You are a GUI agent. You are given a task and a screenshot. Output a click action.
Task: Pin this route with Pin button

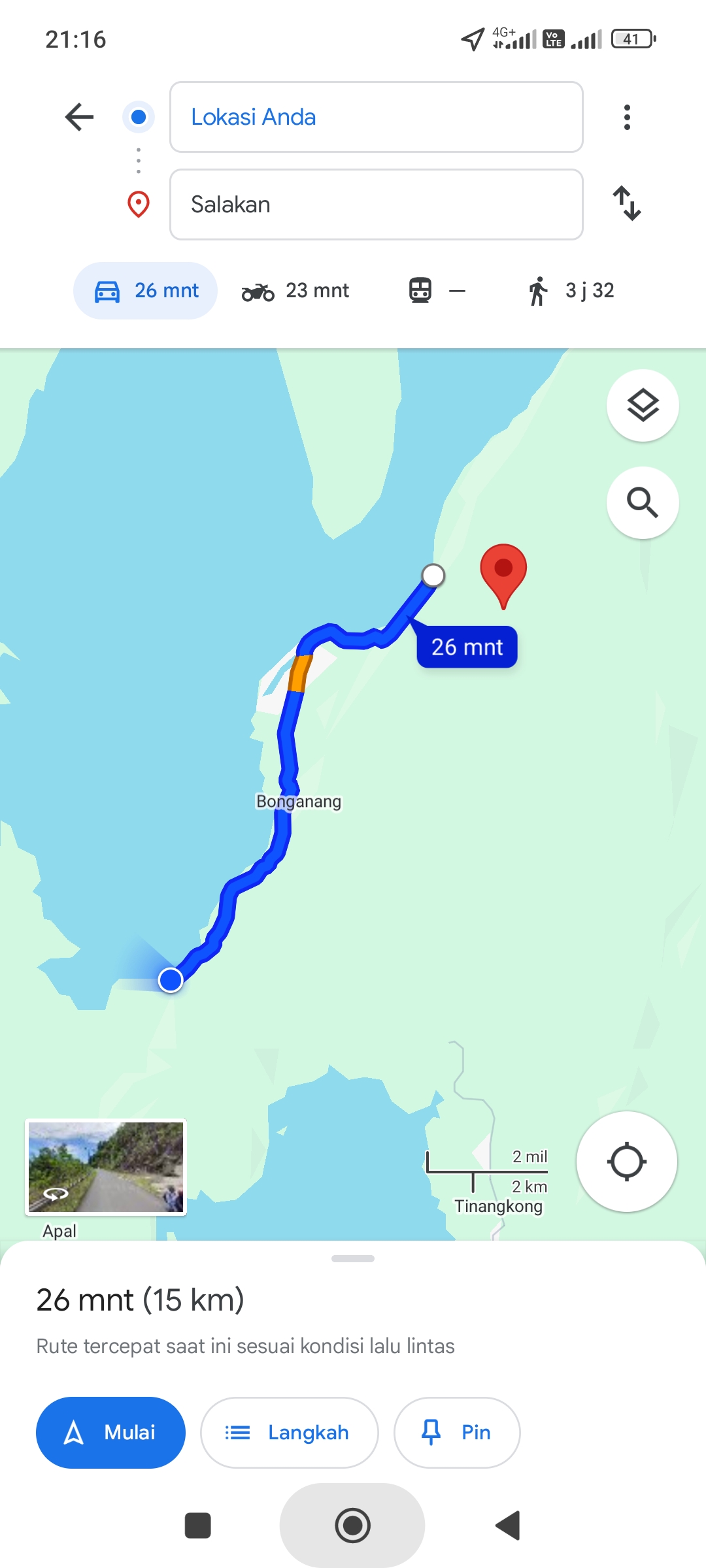457,1432
